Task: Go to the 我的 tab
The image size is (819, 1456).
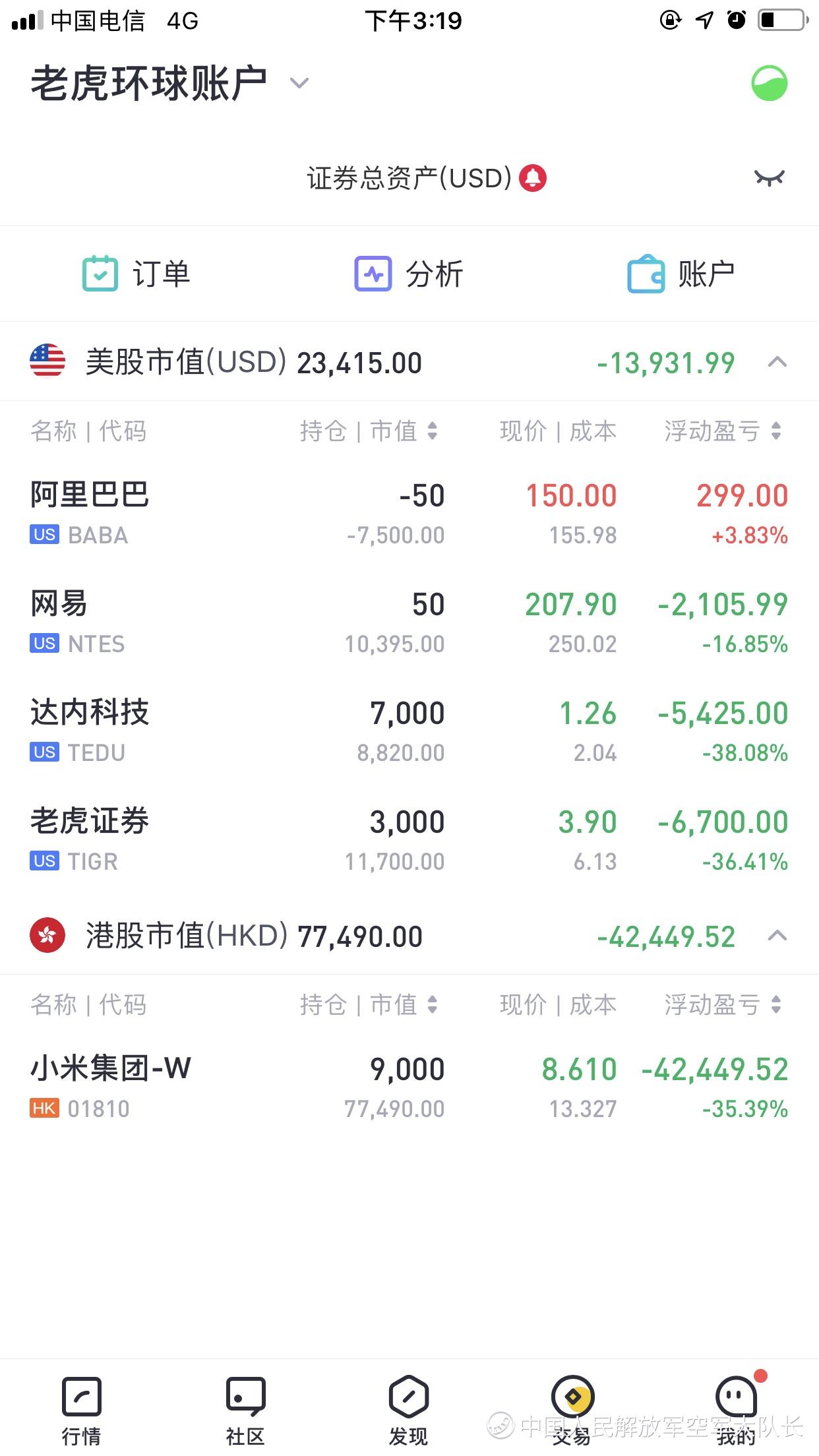Action: coord(736,1409)
